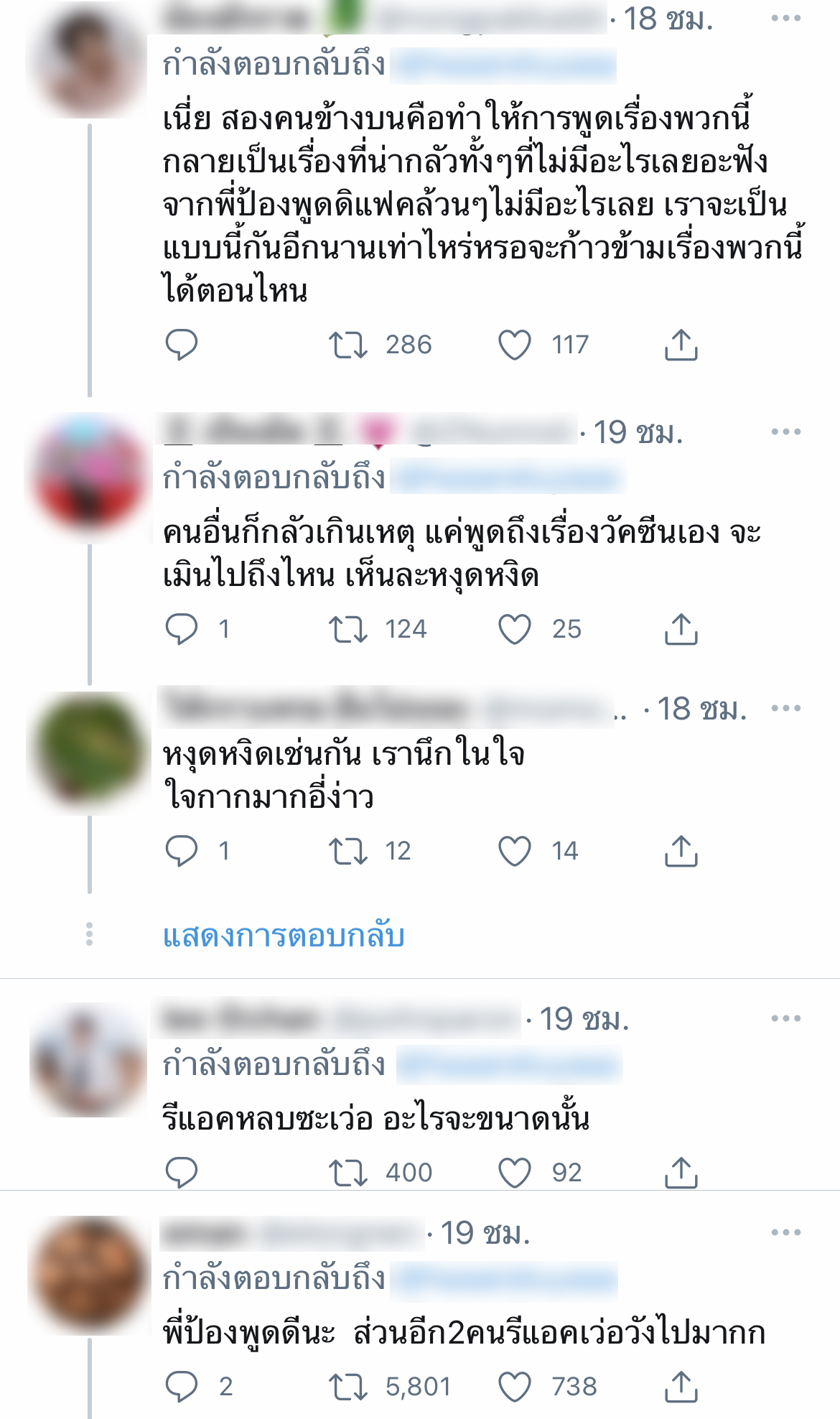
Task: Retweet the tweet with 124 retweets
Action: click(x=348, y=630)
